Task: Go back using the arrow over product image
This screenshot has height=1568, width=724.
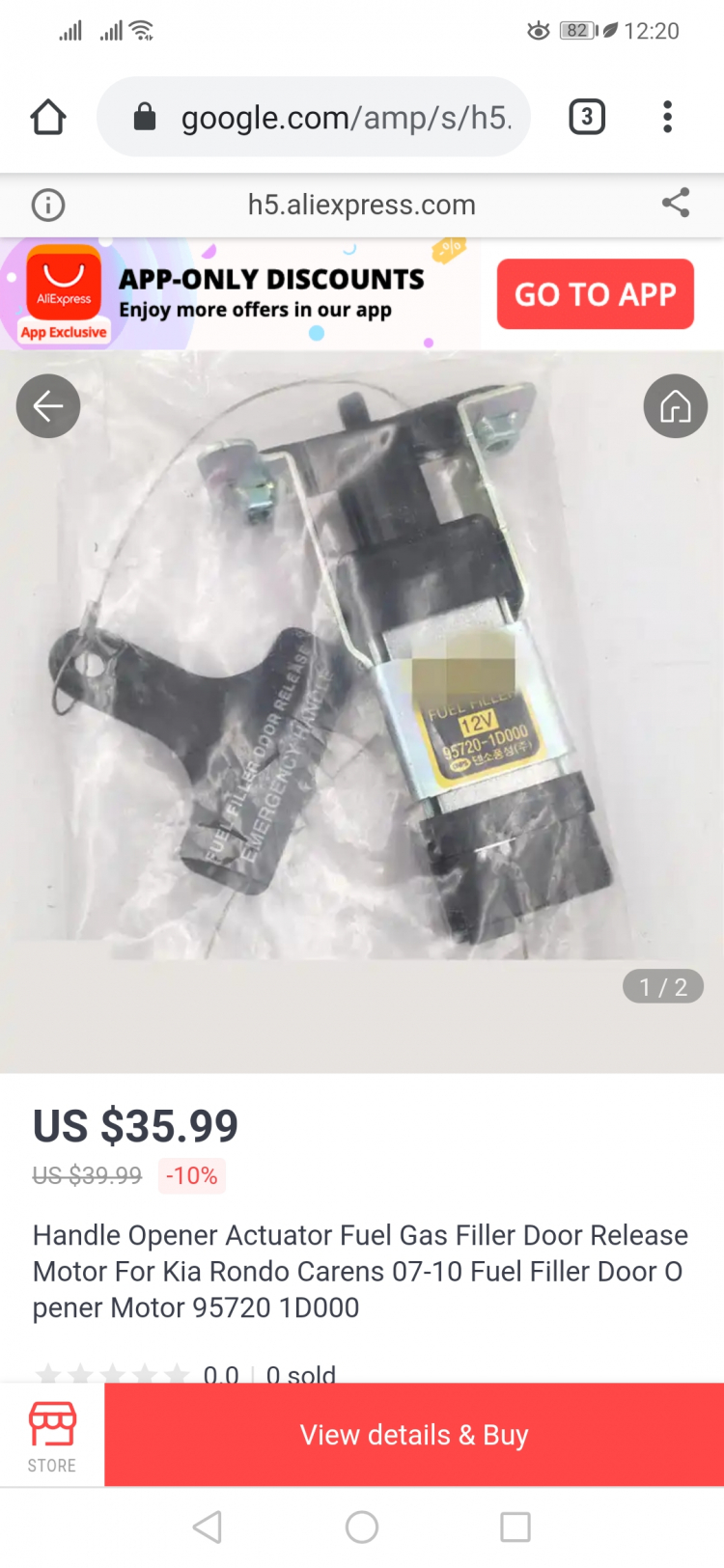Action: [x=48, y=406]
